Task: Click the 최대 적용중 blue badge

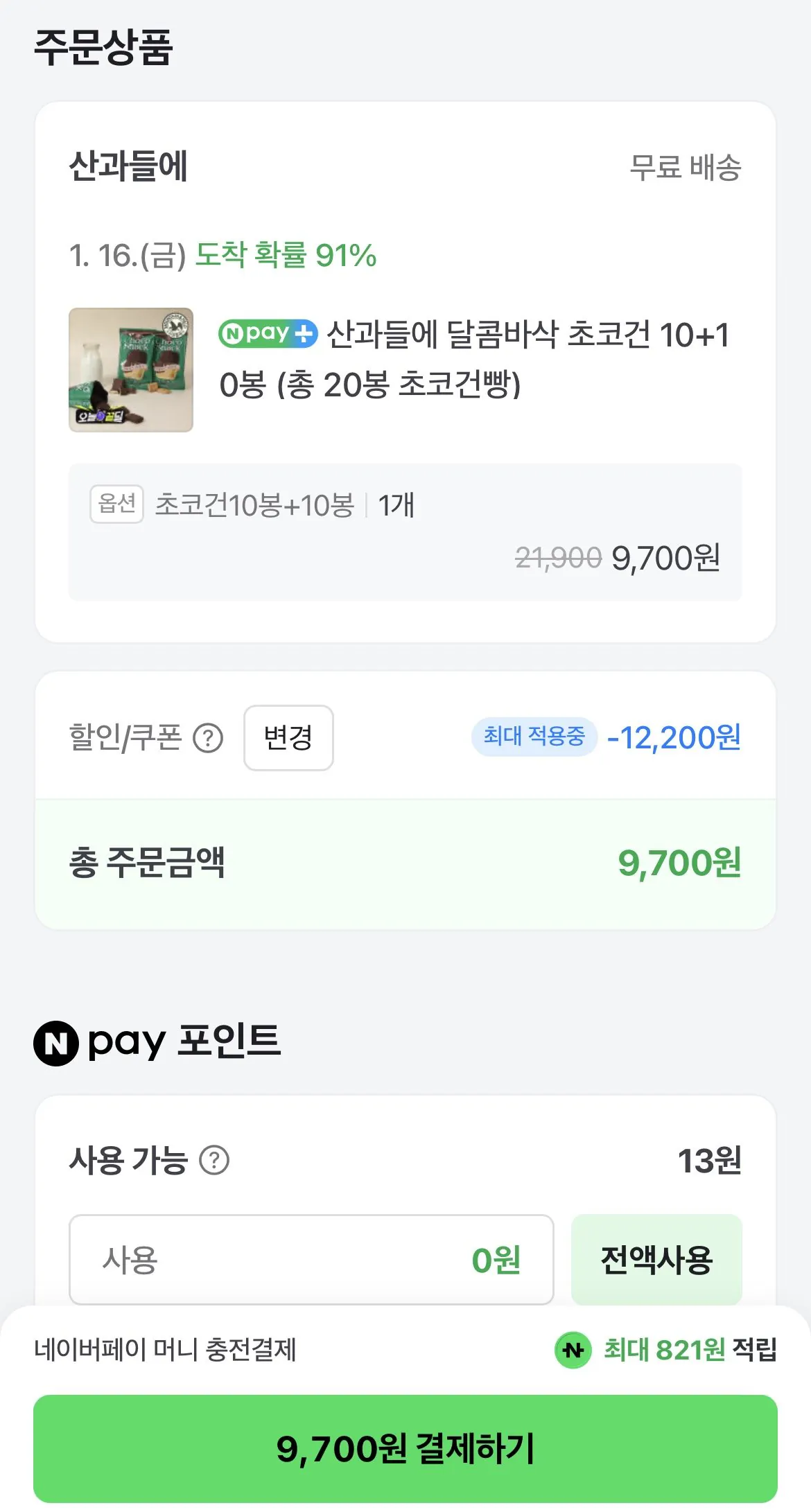Action: [x=532, y=737]
